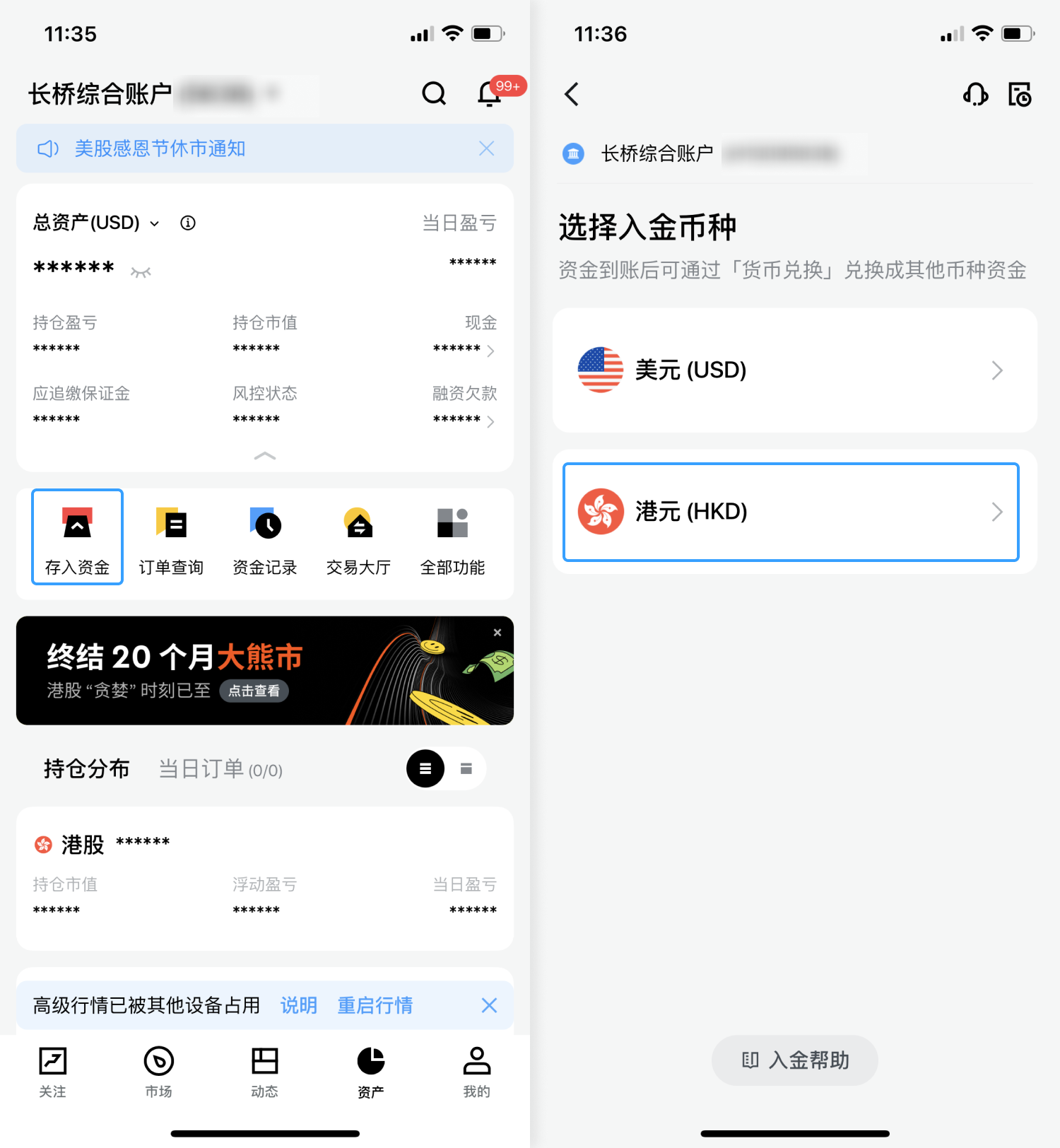Contact customer service via headset icon
This screenshot has height=1148, width=1060.
(975, 94)
